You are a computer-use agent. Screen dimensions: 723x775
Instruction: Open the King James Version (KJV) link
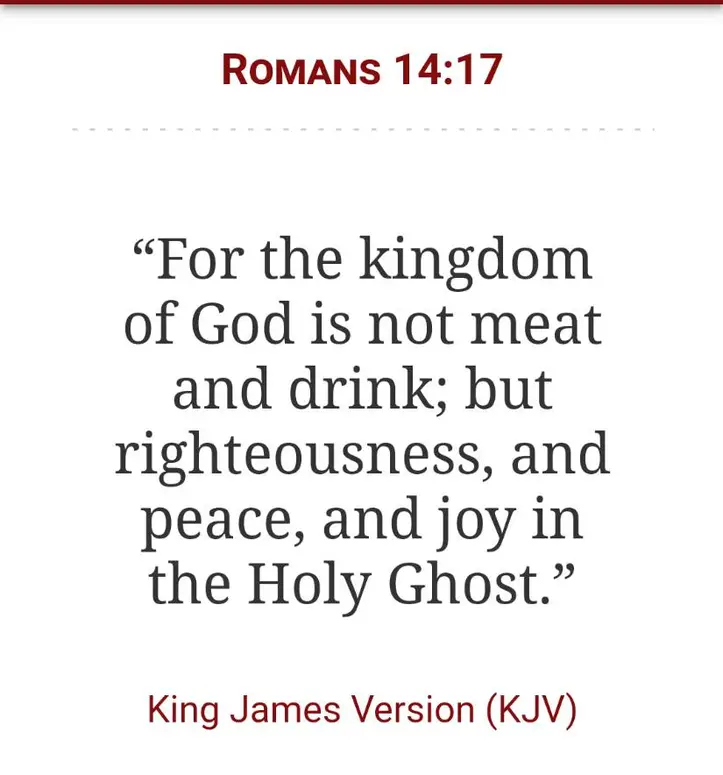click(361, 709)
